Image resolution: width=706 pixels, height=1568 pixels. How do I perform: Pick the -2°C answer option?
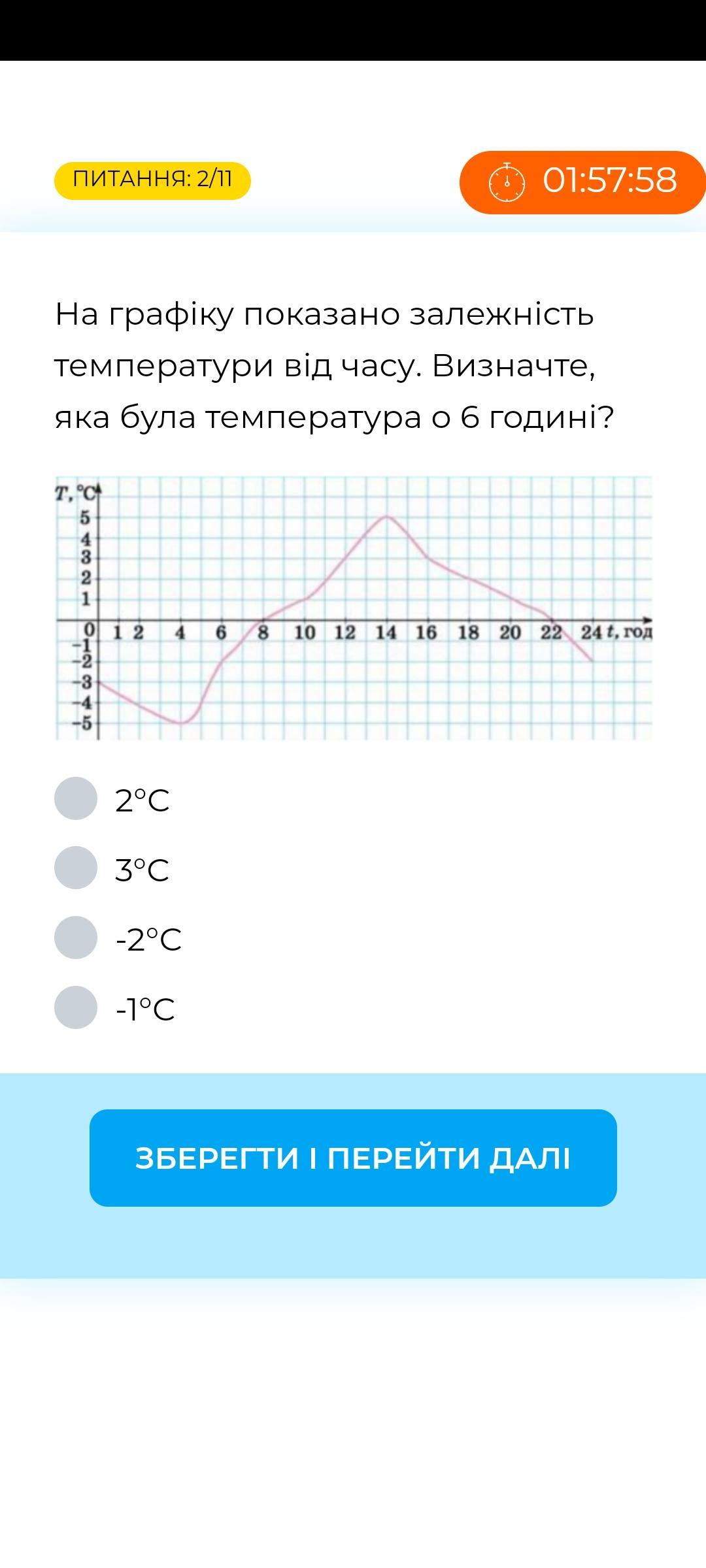tap(76, 938)
